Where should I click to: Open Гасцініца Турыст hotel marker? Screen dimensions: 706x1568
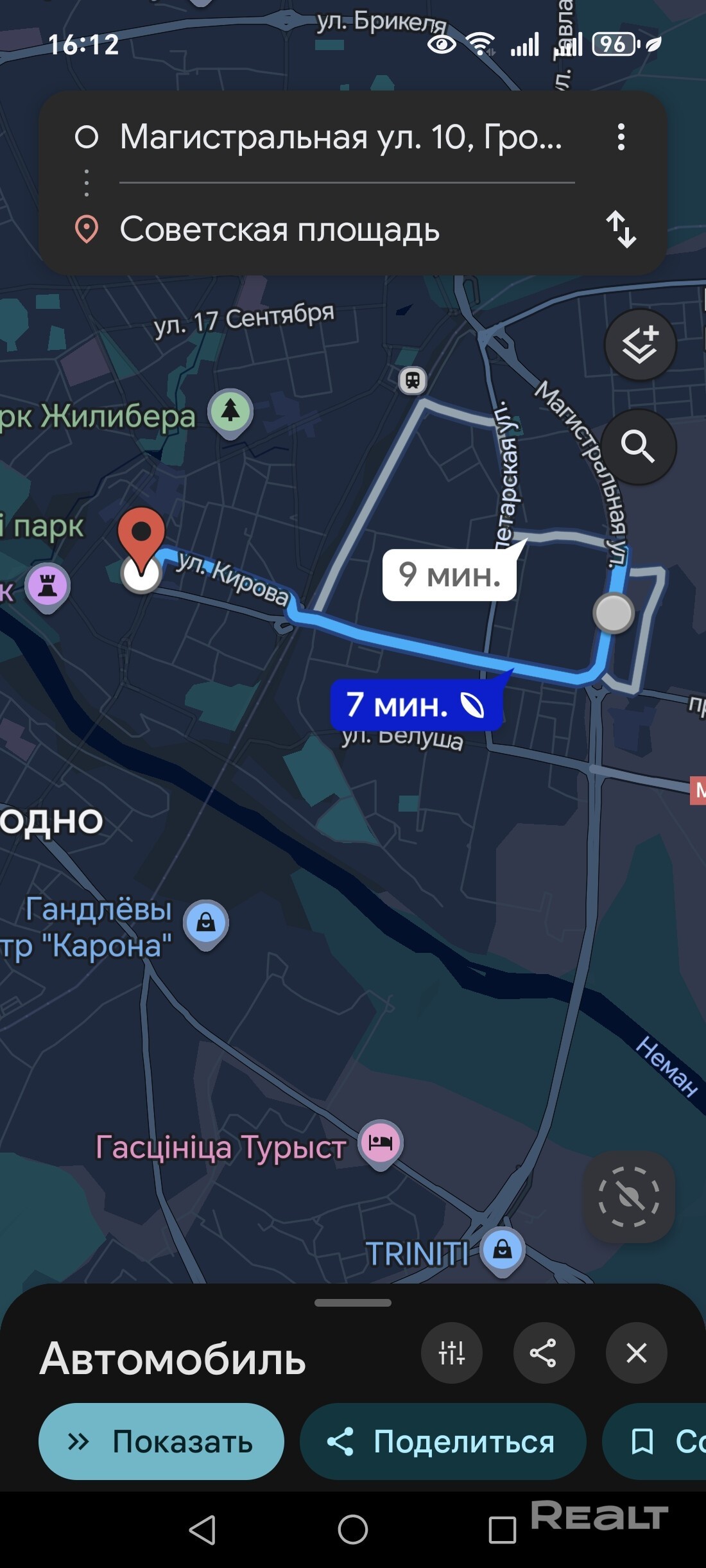(381, 1143)
